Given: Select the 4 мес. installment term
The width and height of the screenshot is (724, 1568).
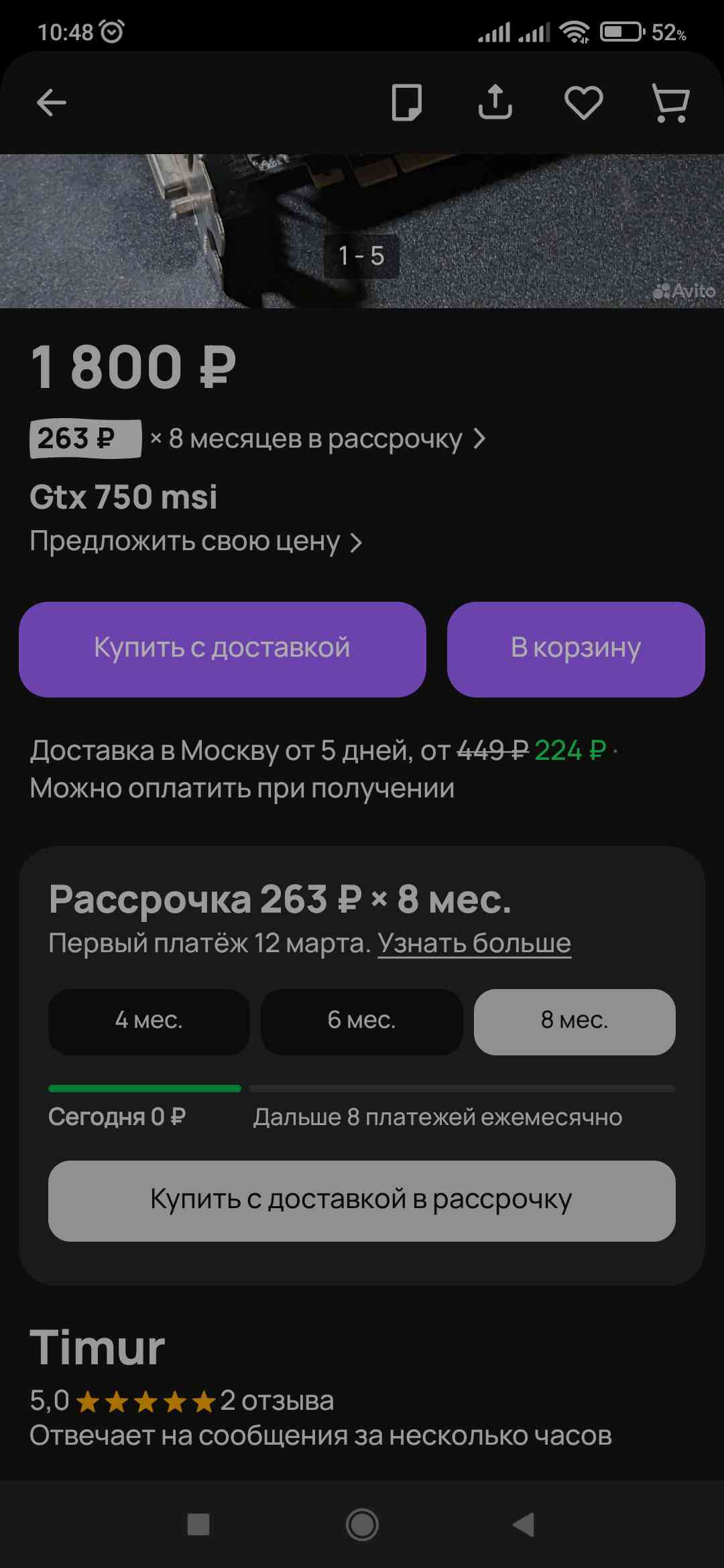Looking at the screenshot, I should pos(149,1022).
